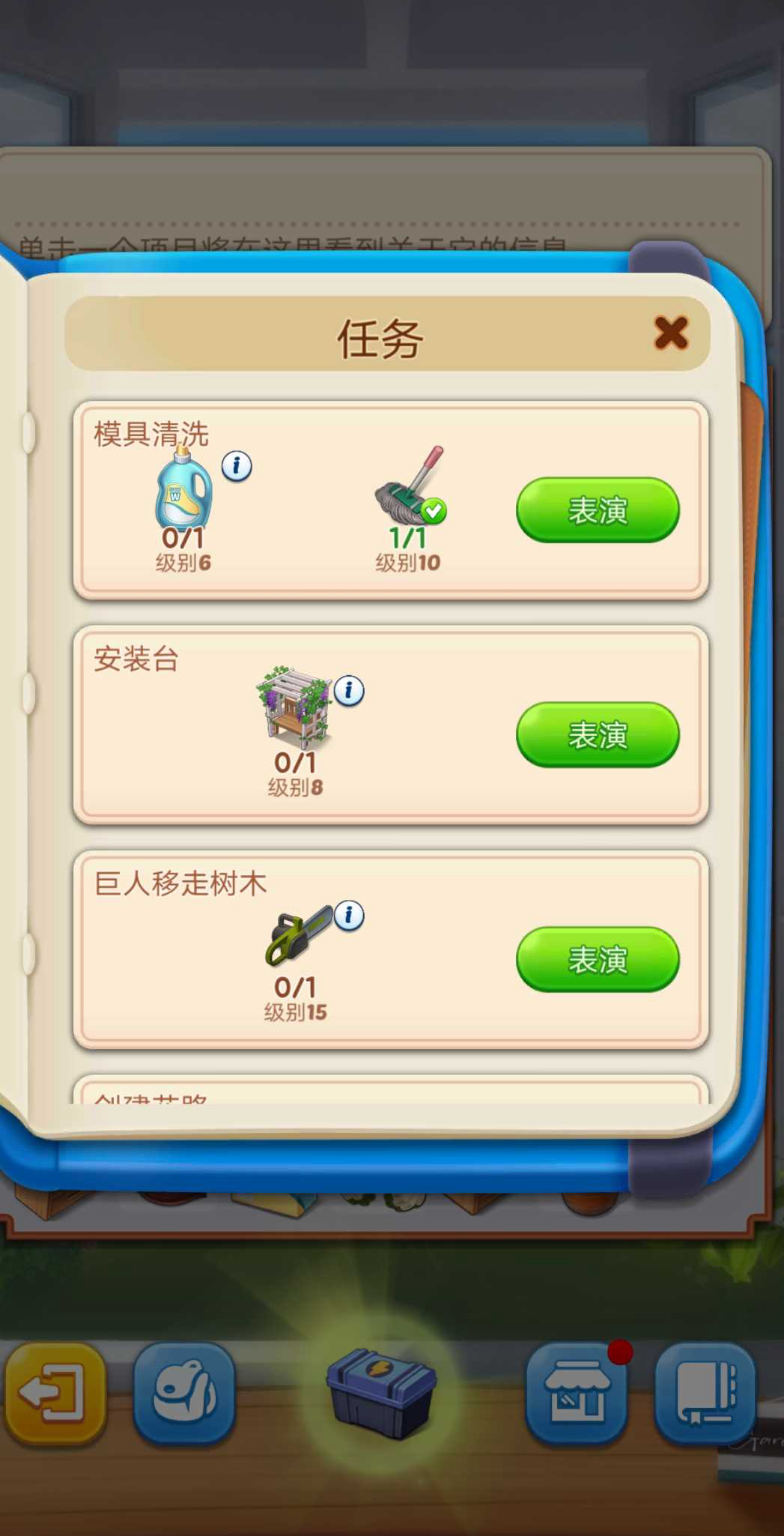Open info for the pergola bench item
This screenshot has height=1536, width=784.
pyautogui.click(x=349, y=690)
